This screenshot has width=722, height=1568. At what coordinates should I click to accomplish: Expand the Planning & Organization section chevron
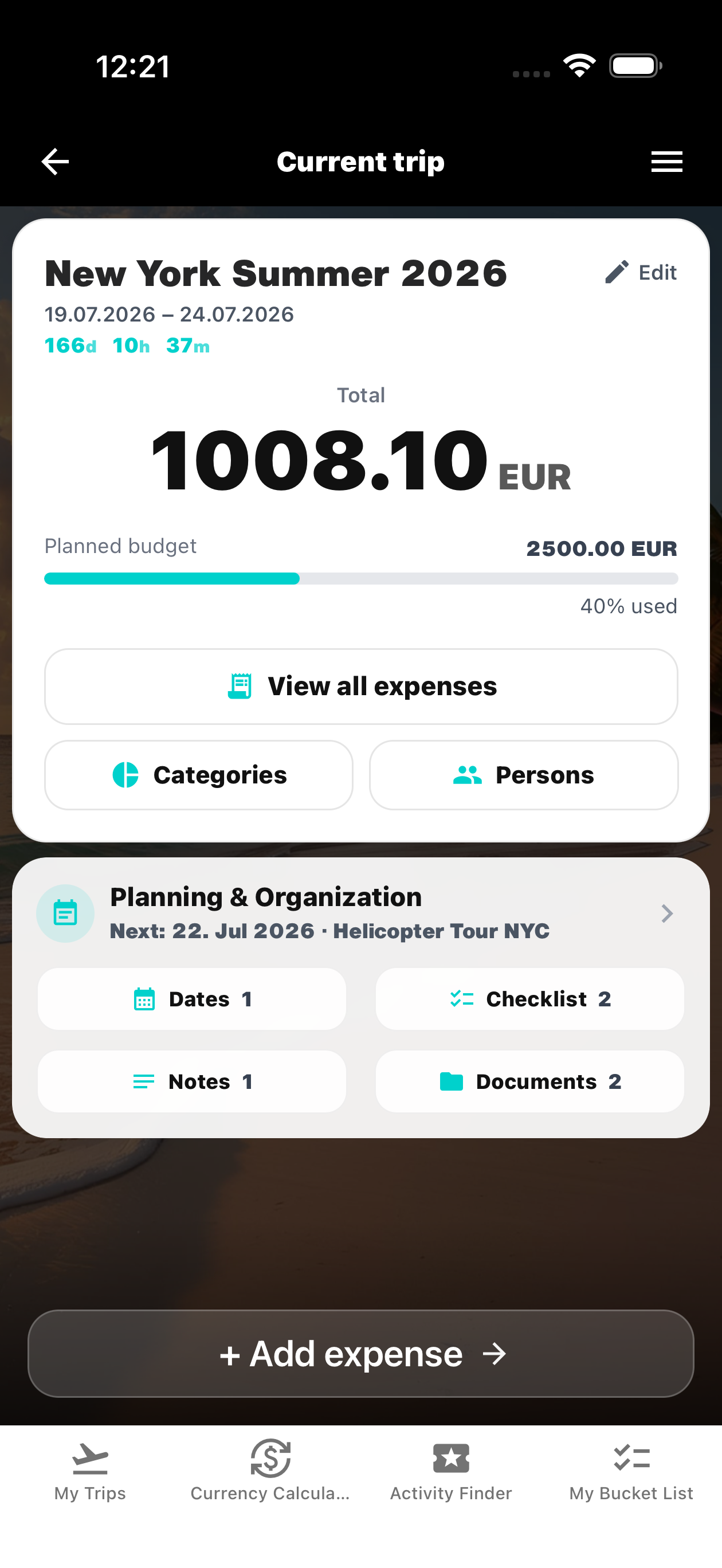click(x=667, y=913)
